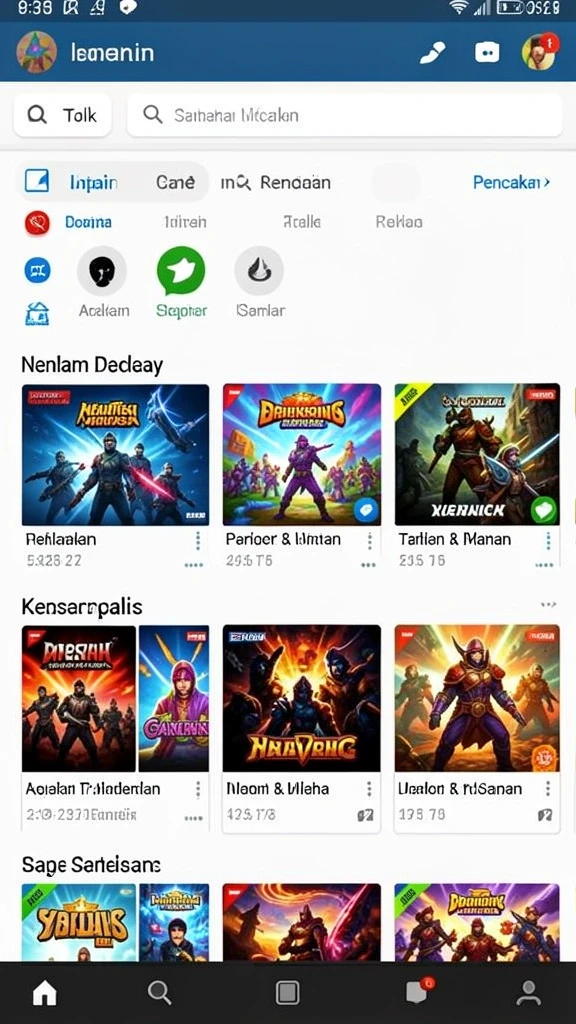This screenshot has height=1024, width=576.
Task: Tap the Tolk search button
Action: 62,115
